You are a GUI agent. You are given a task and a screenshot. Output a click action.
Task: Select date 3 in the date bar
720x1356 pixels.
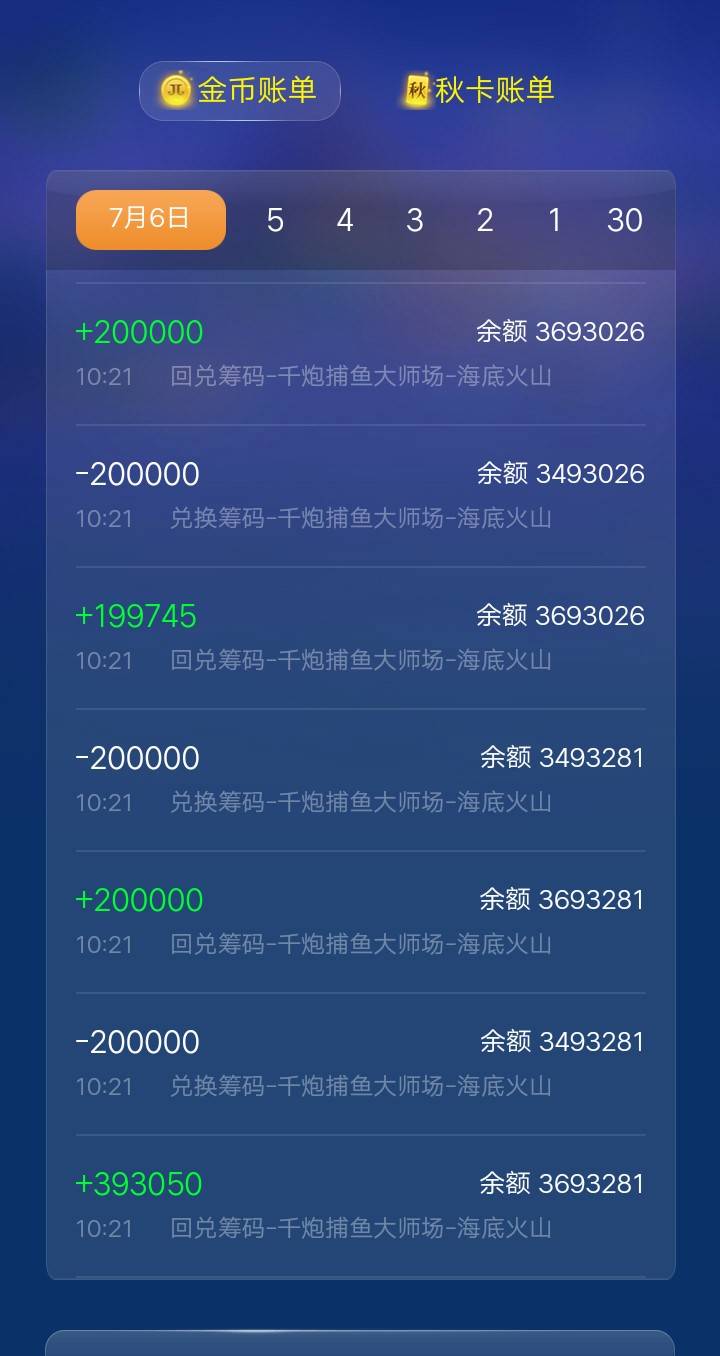tap(415, 220)
